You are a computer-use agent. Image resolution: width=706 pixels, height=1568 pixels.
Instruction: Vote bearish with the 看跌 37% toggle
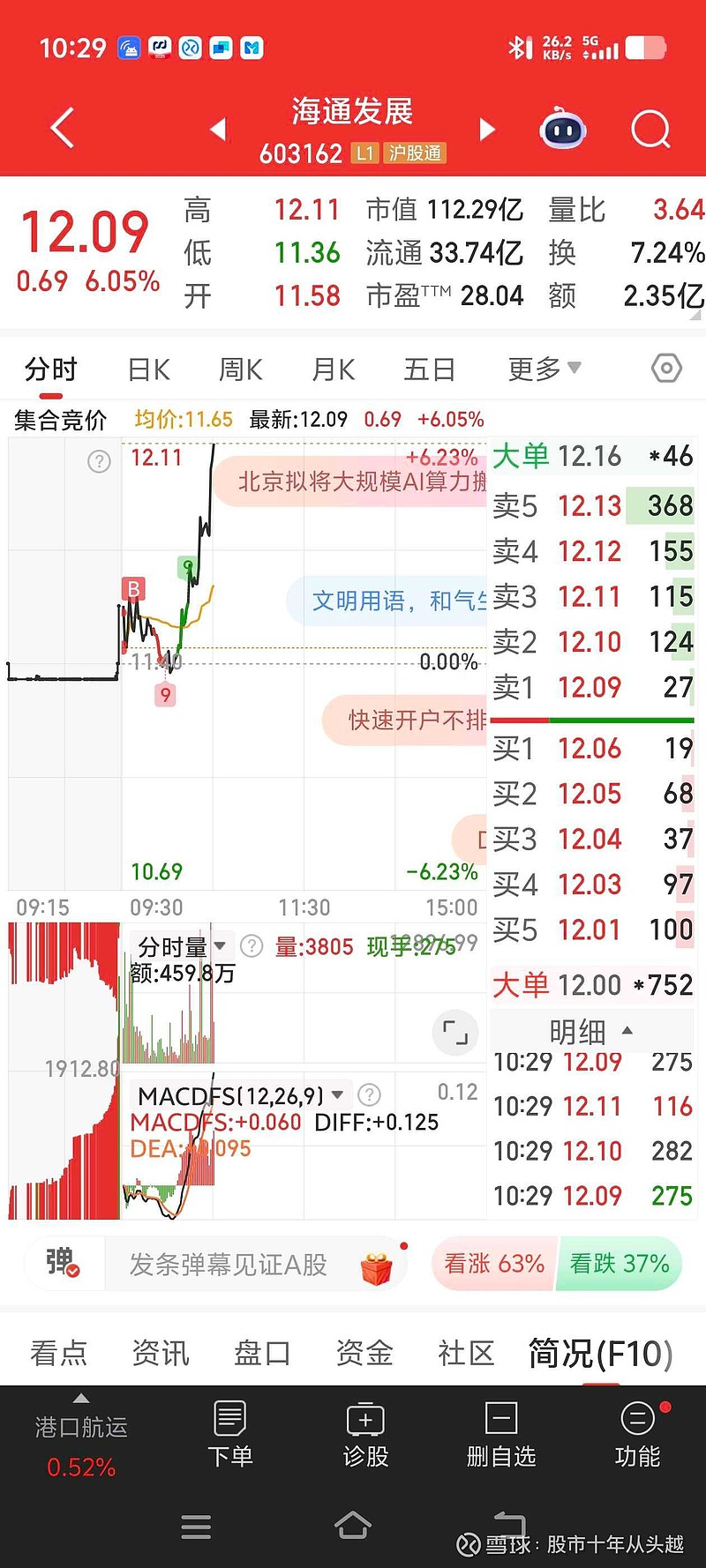click(x=619, y=1264)
